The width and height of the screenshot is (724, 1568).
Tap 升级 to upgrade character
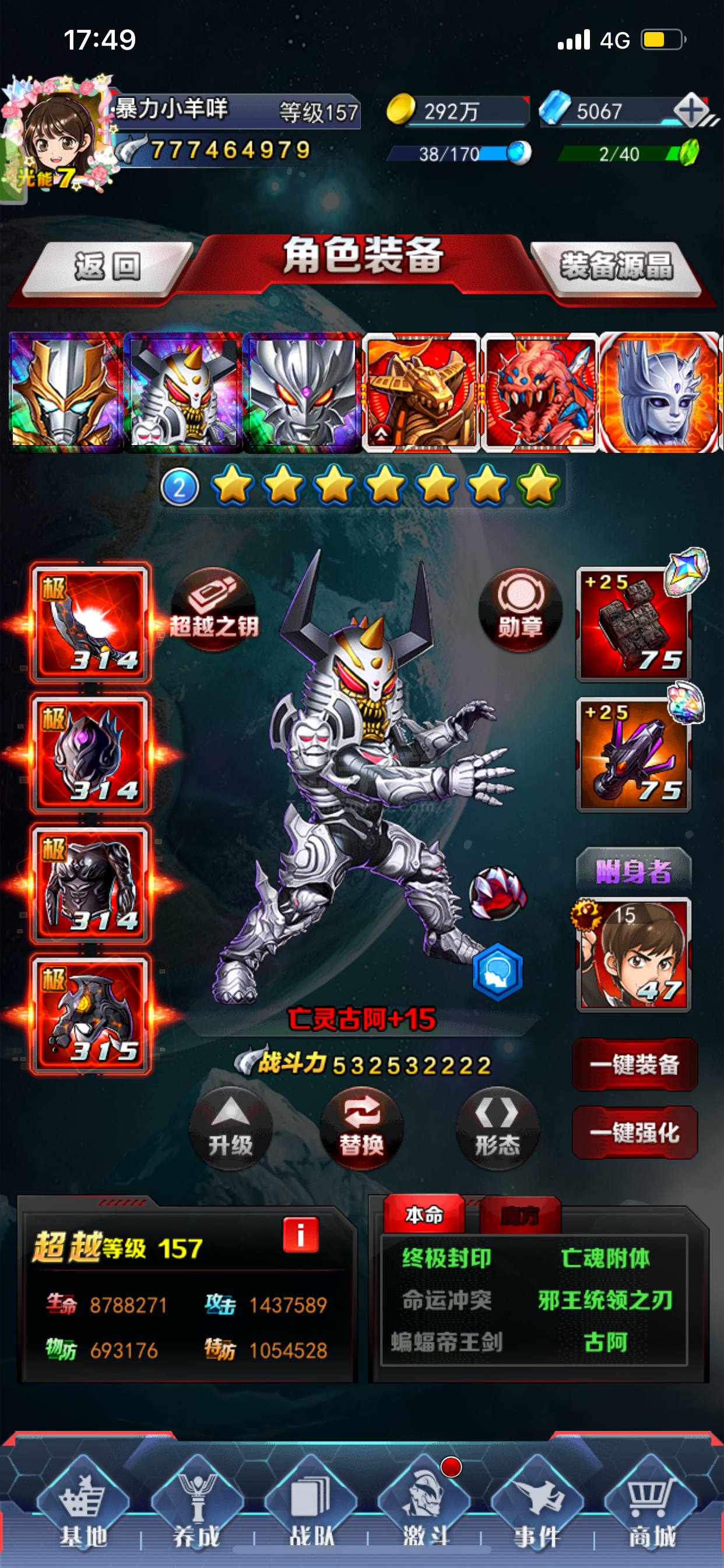[231, 1128]
